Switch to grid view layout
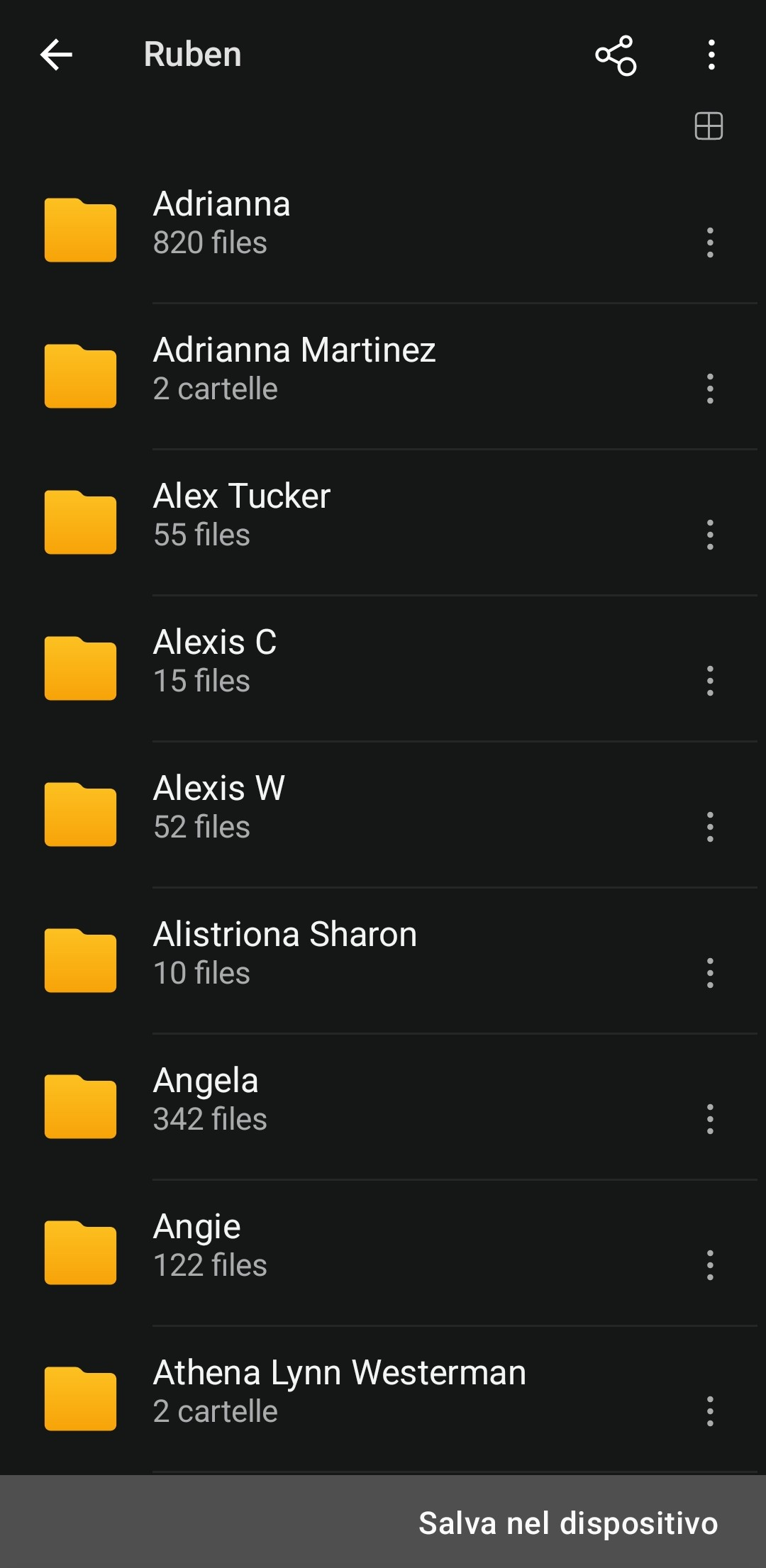 click(709, 126)
